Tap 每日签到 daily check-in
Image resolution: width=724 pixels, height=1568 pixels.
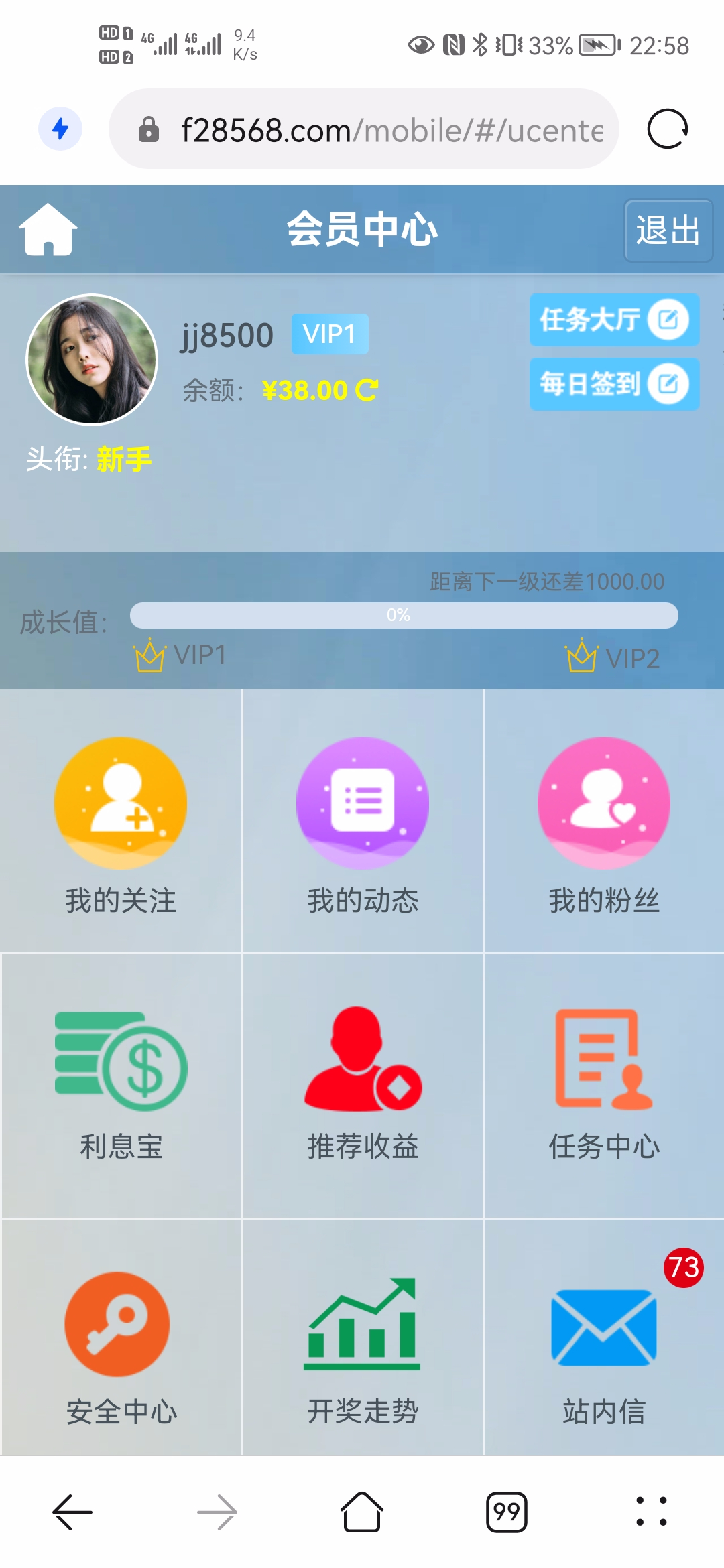(613, 384)
